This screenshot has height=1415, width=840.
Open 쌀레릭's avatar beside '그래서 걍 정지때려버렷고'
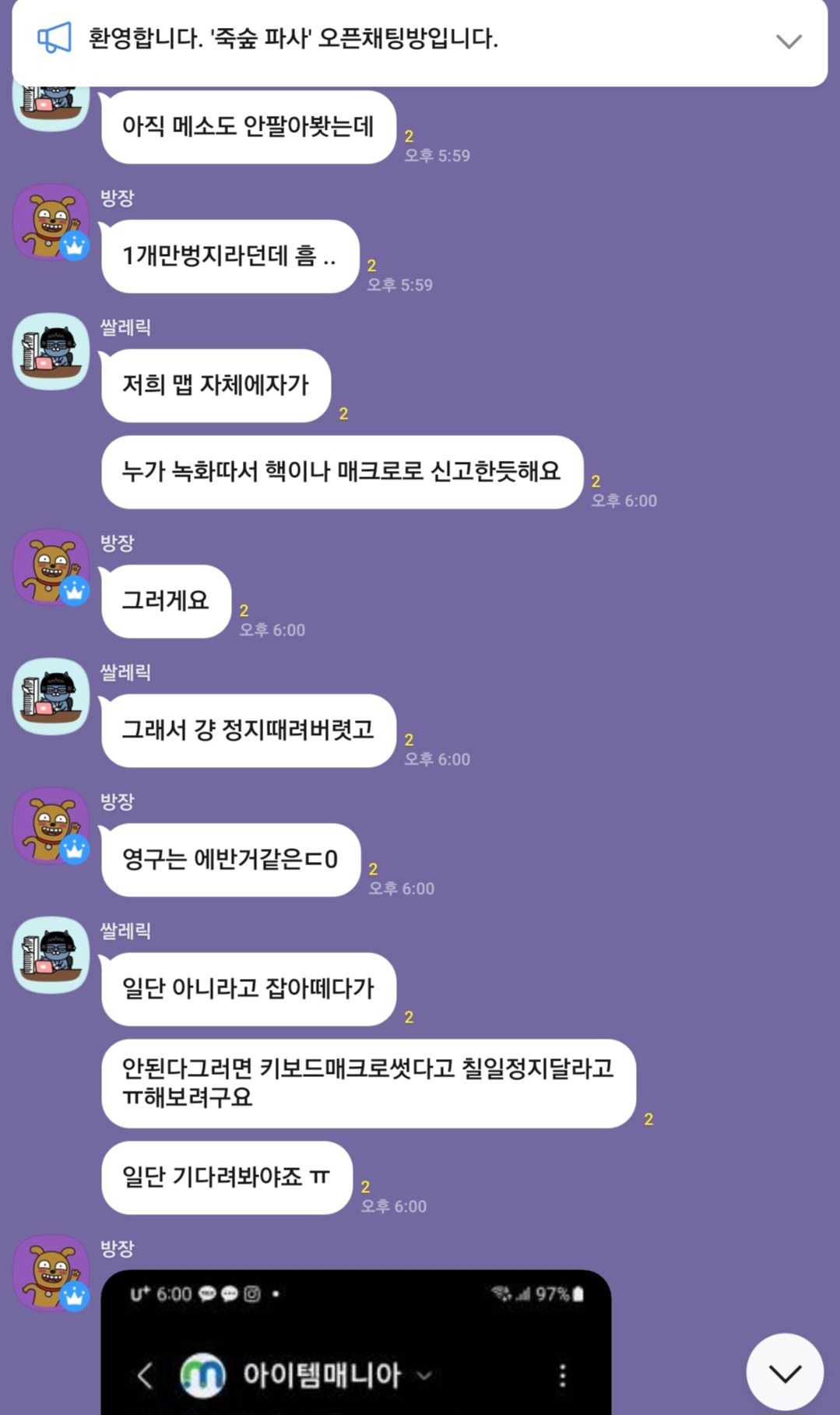[51, 696]
